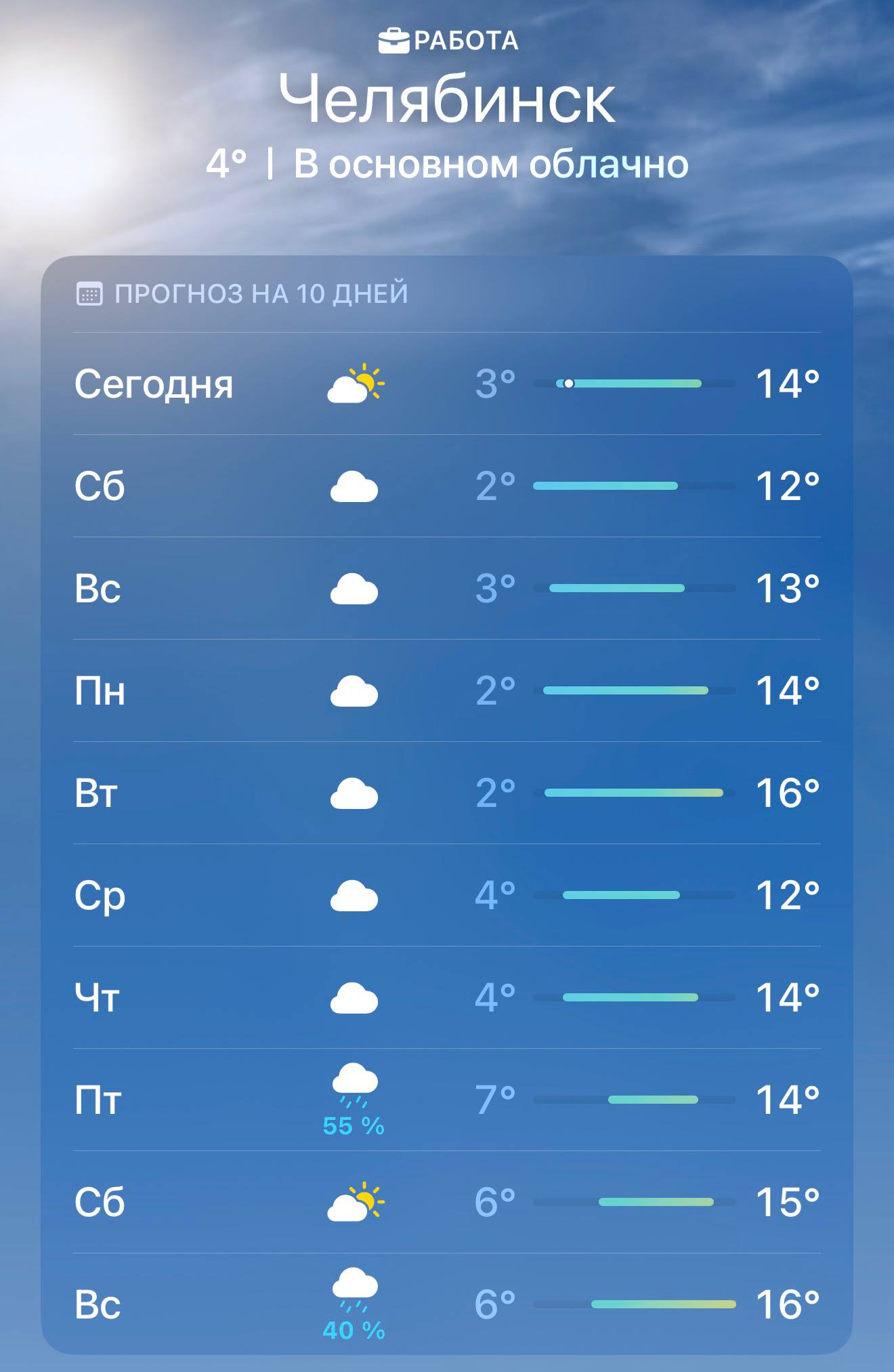Tap the cloud icon for Сб row
This screenshot has height=1372, width=894.
coord(355,486)
